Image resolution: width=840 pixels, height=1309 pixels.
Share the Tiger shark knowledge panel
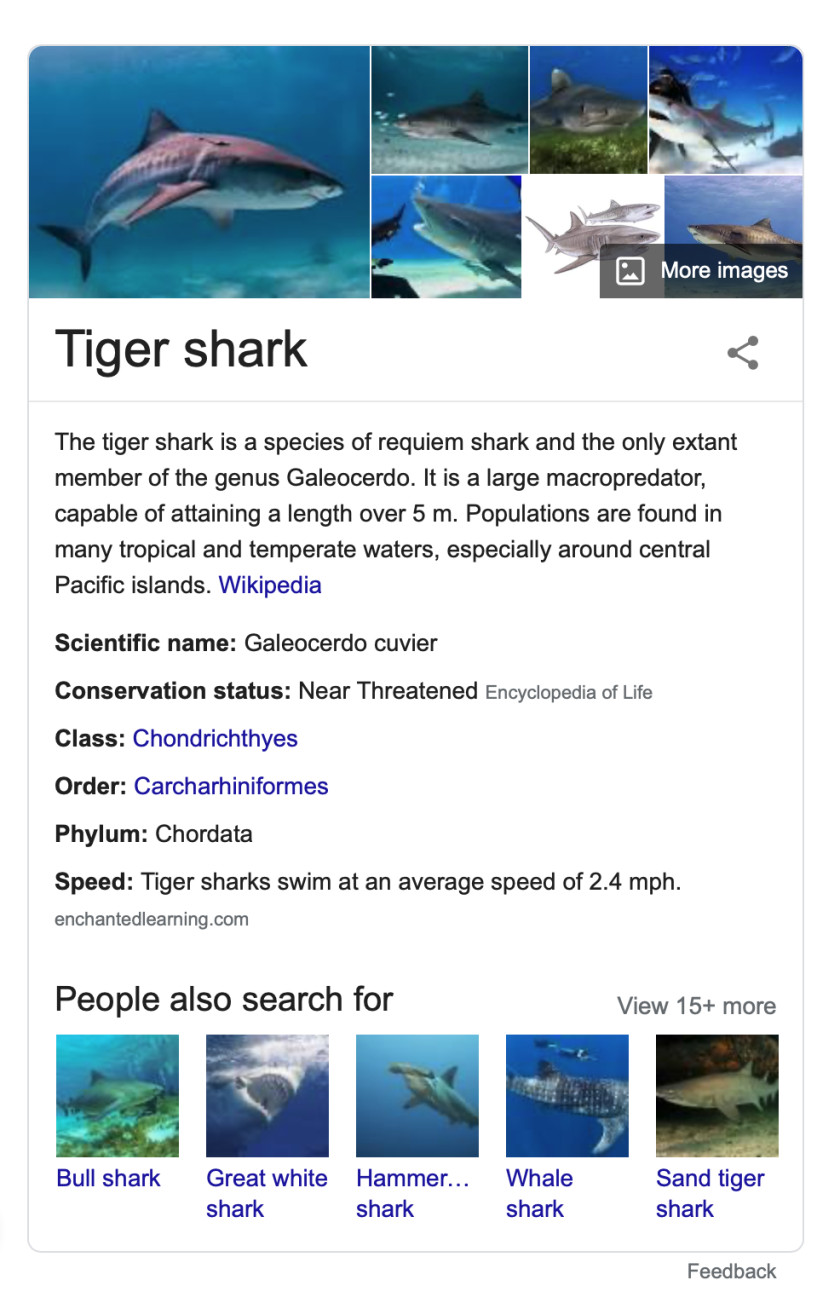tap(742, 352)
